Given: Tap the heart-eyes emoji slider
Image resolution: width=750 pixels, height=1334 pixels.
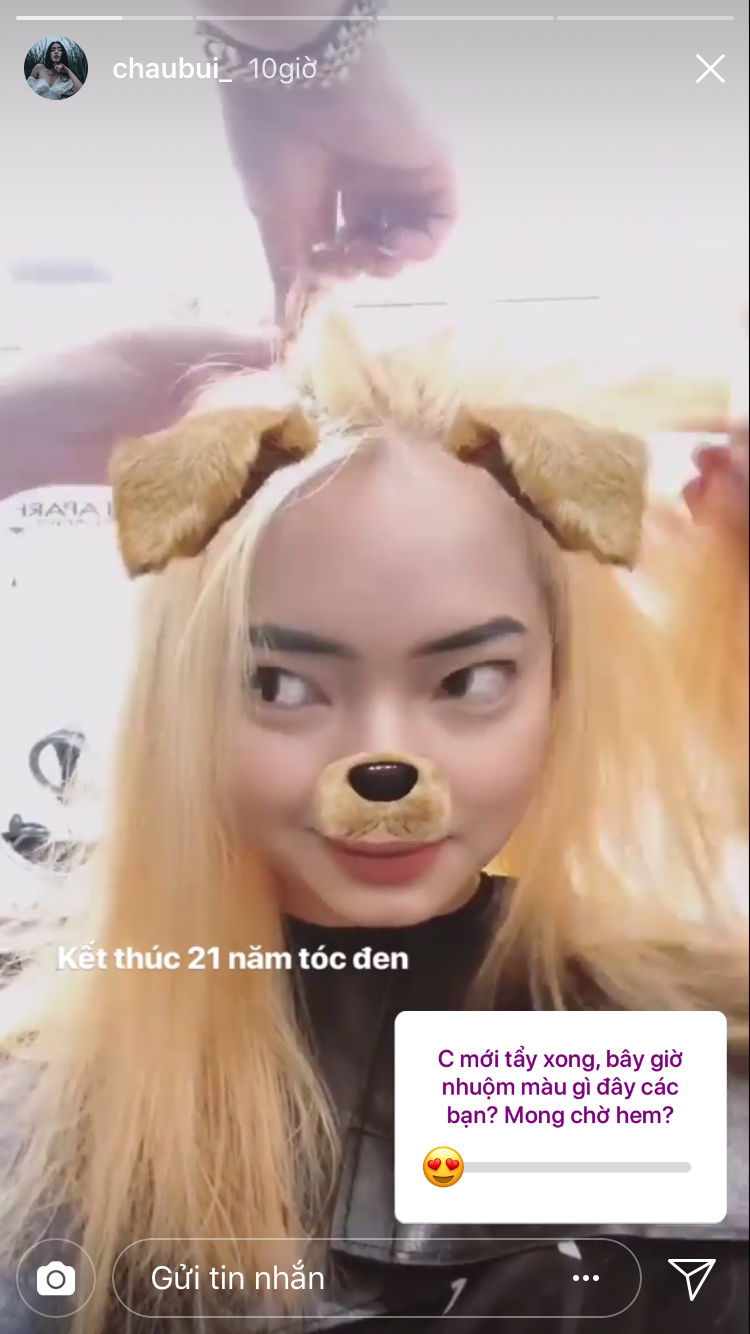Looking at the screenshot, I should (443, 1167).
